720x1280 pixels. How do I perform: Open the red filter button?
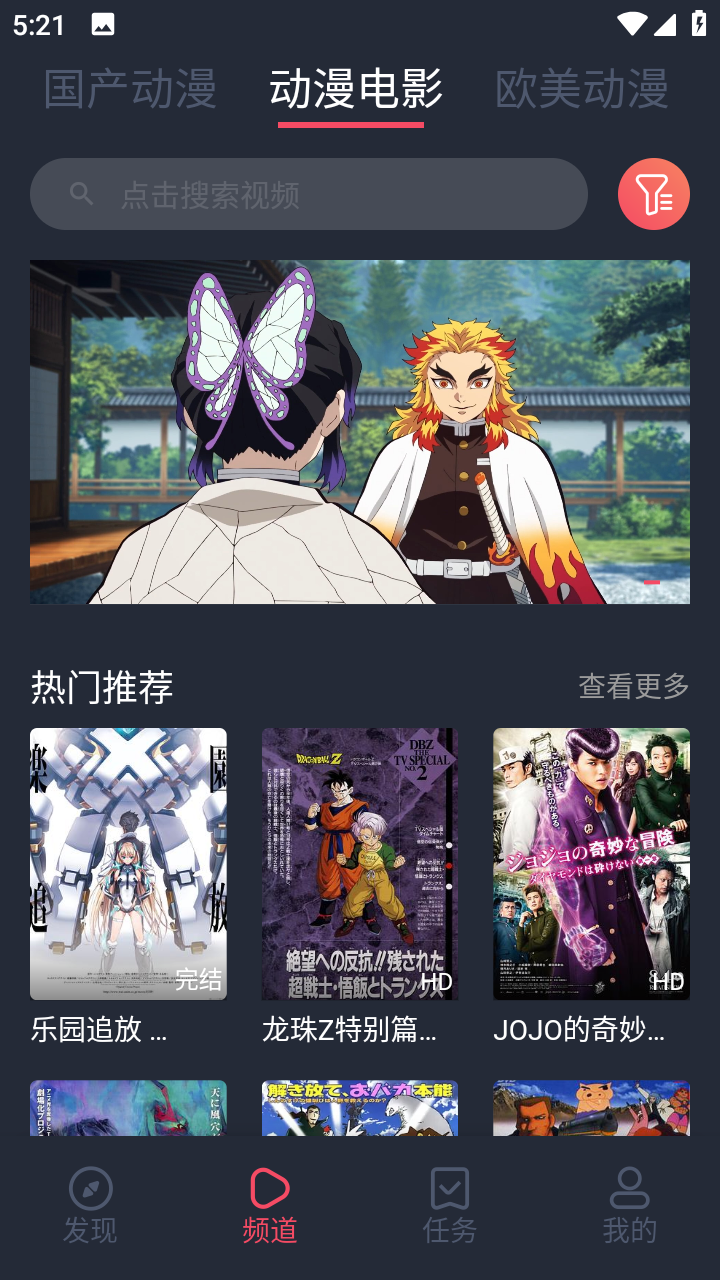[x=653, y=194]
